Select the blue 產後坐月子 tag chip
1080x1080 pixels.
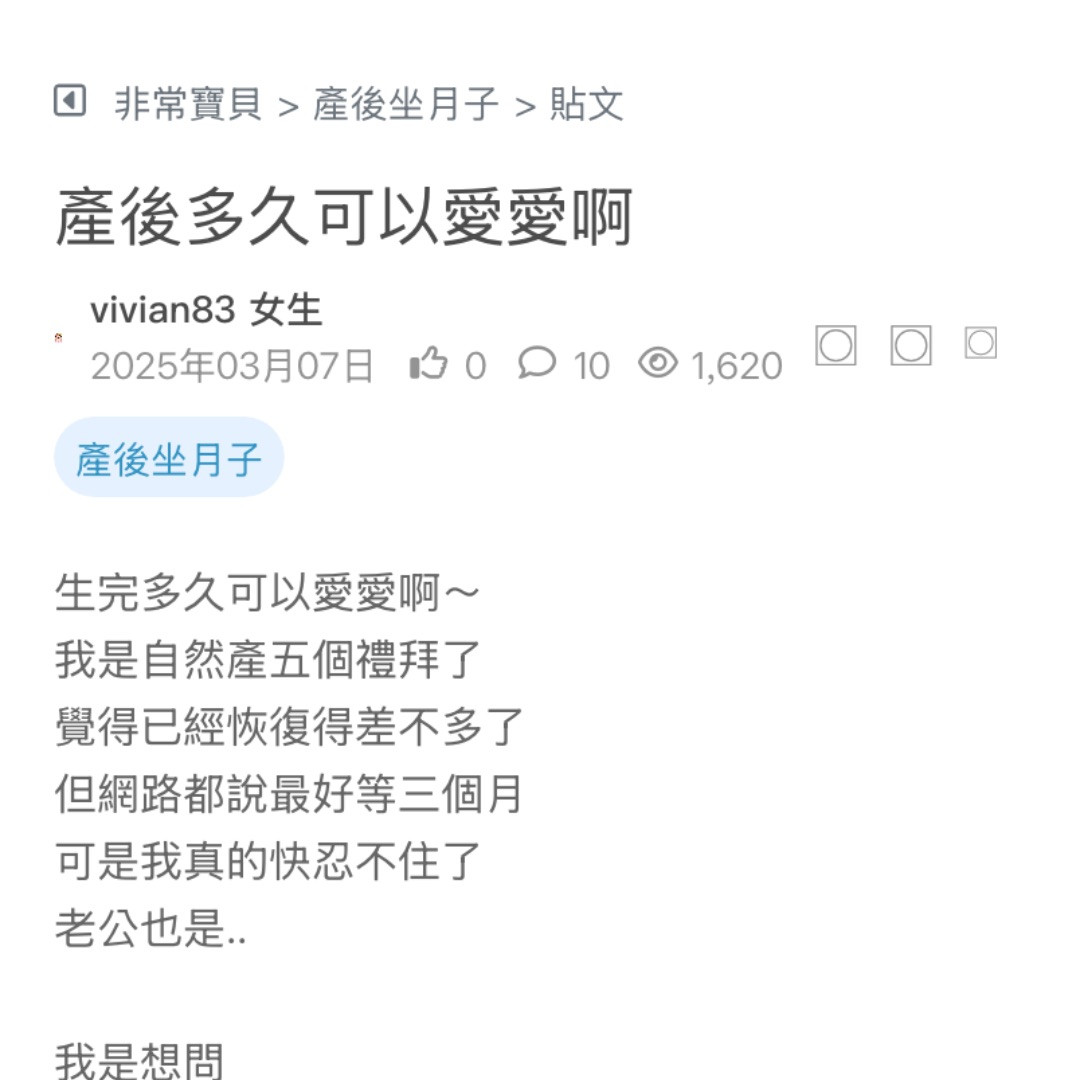169,459
